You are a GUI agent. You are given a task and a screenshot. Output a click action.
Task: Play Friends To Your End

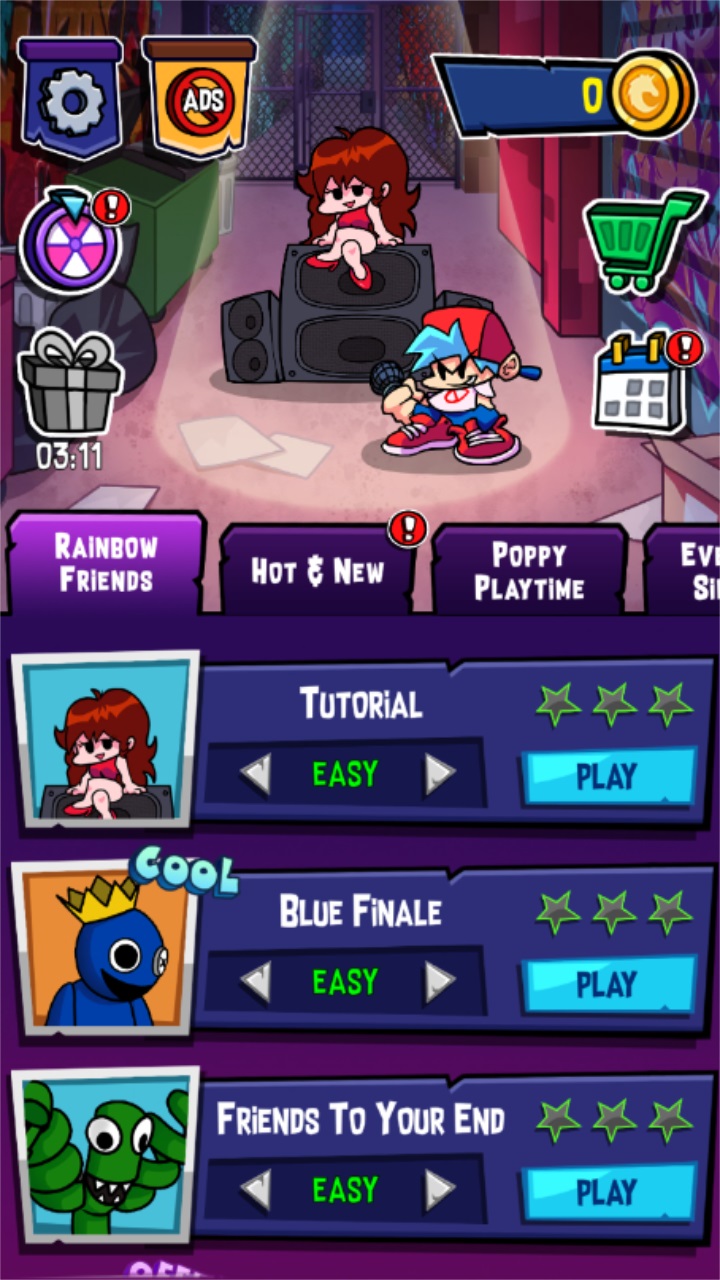tap(607, 1192)
